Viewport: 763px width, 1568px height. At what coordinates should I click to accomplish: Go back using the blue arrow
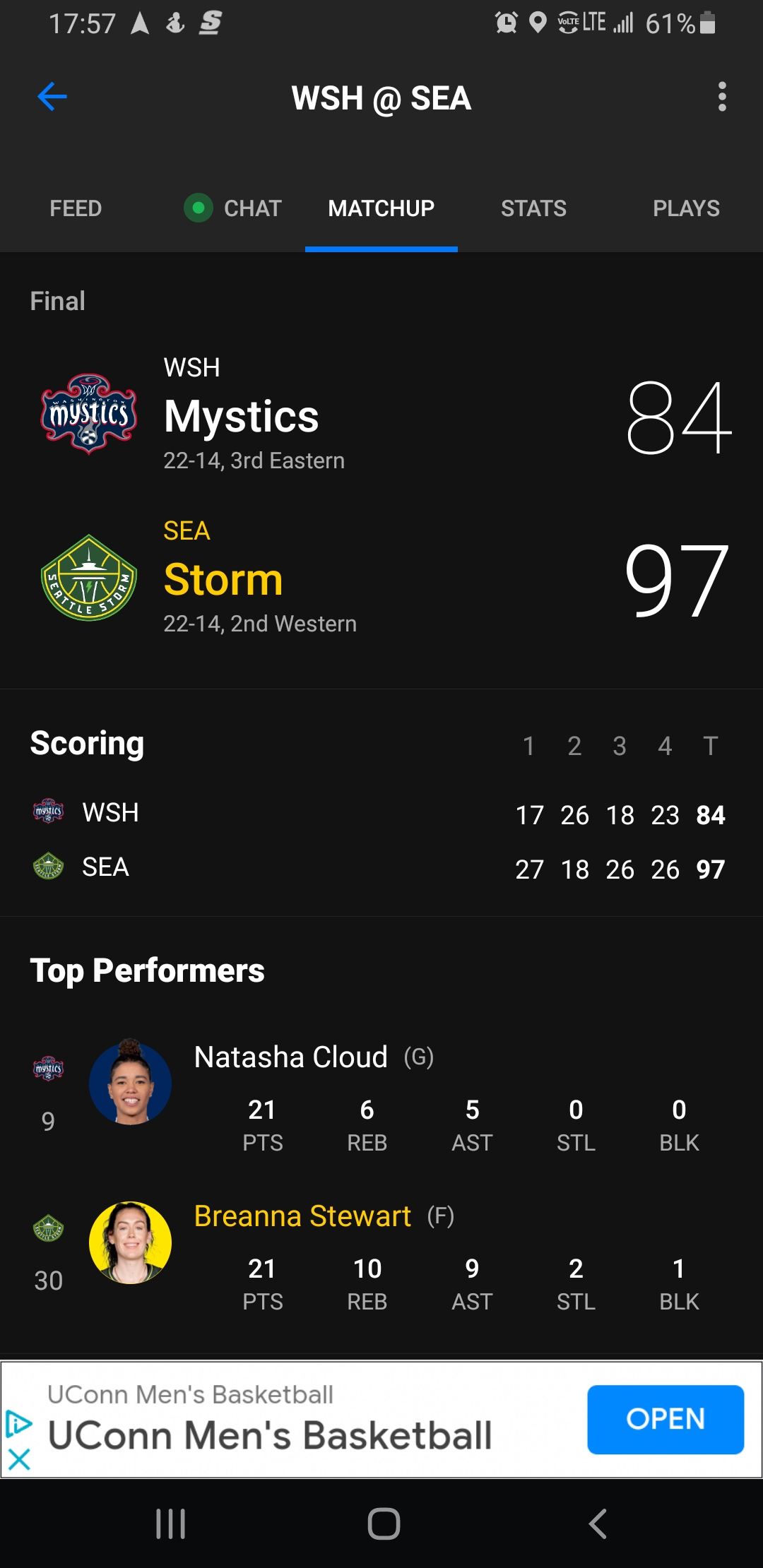click(x=52, y=97)
